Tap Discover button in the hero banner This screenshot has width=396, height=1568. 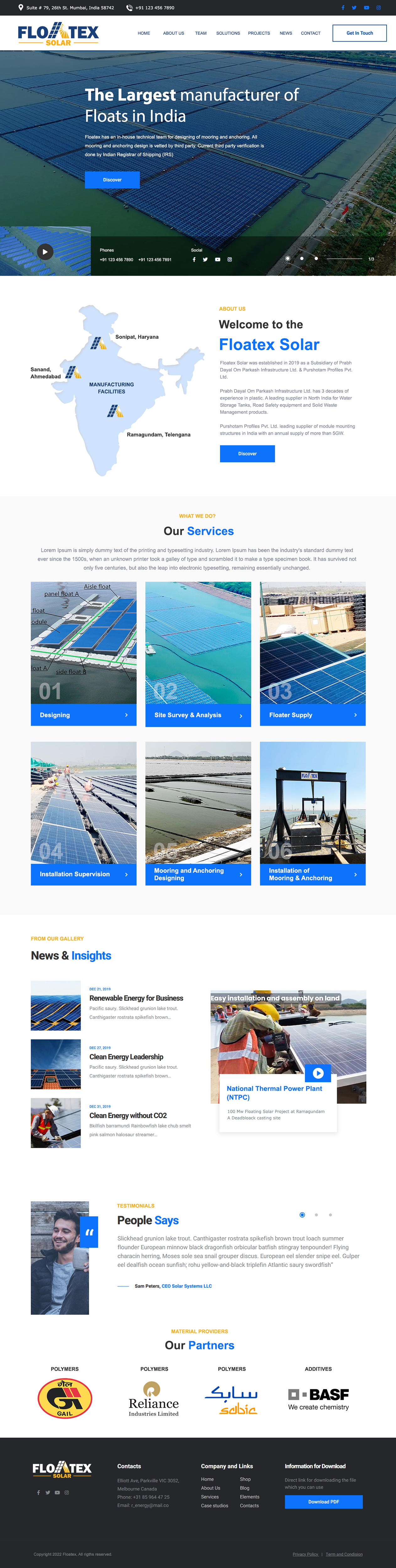pos(112,180)
